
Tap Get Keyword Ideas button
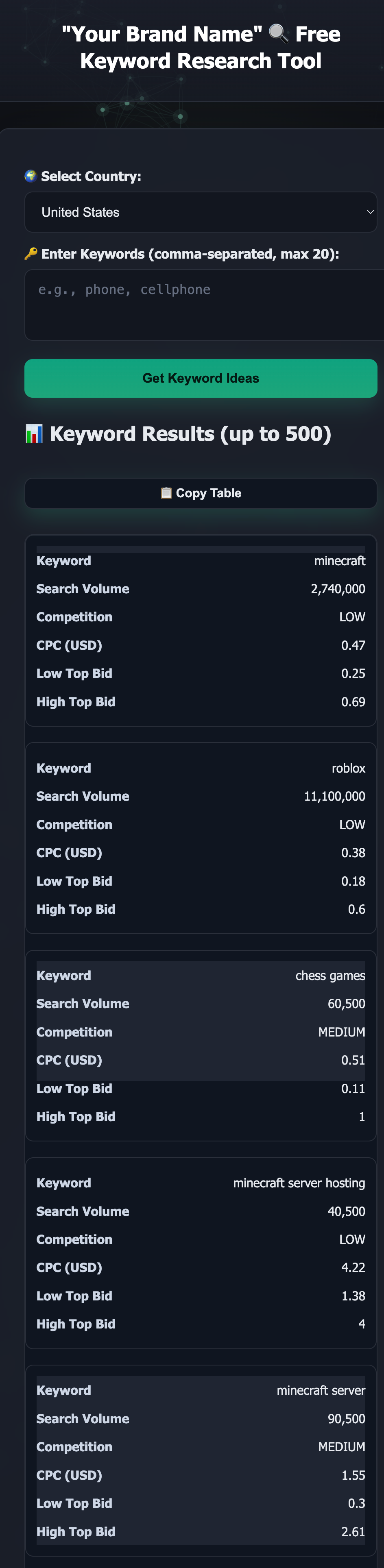click(200, 379)
